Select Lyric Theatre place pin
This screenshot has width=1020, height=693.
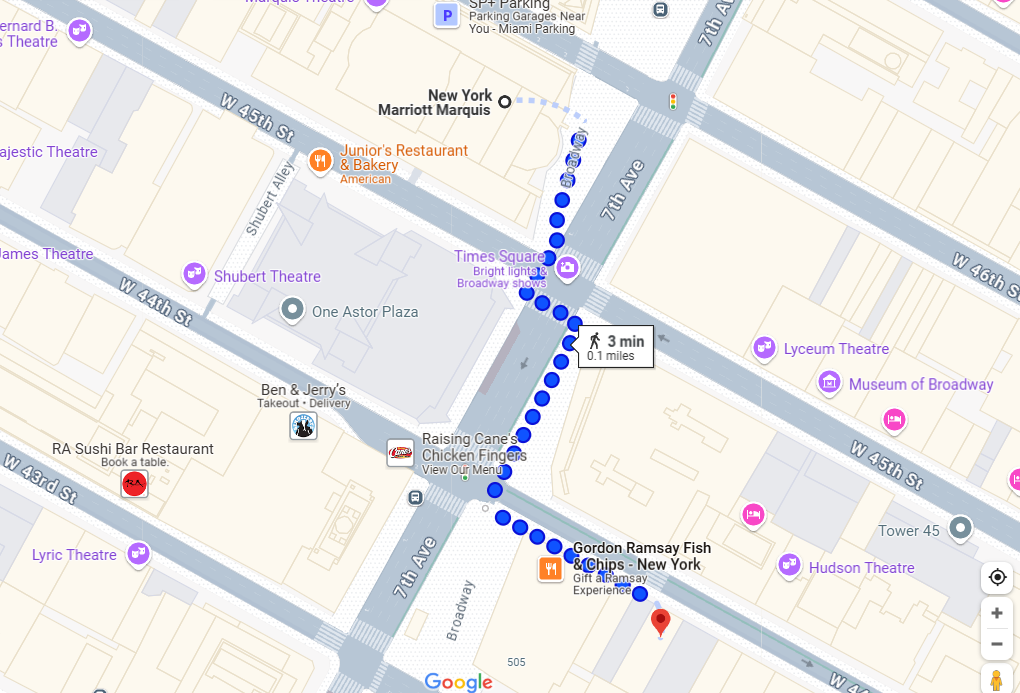[x=137, y=552]
